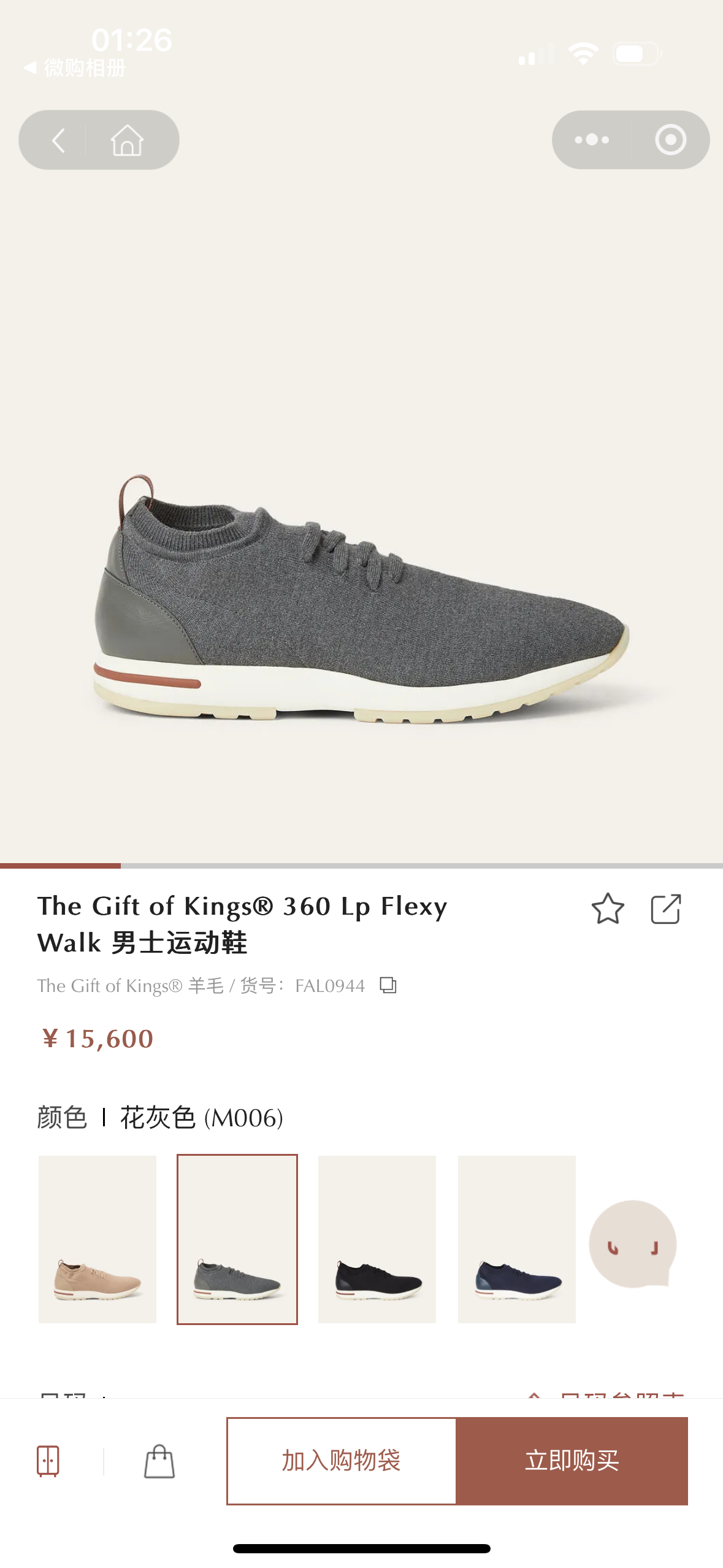Copy the product code FAL0944
Image resolution: width=723 pixels, height=1568 pixels.
coord(388,985)
